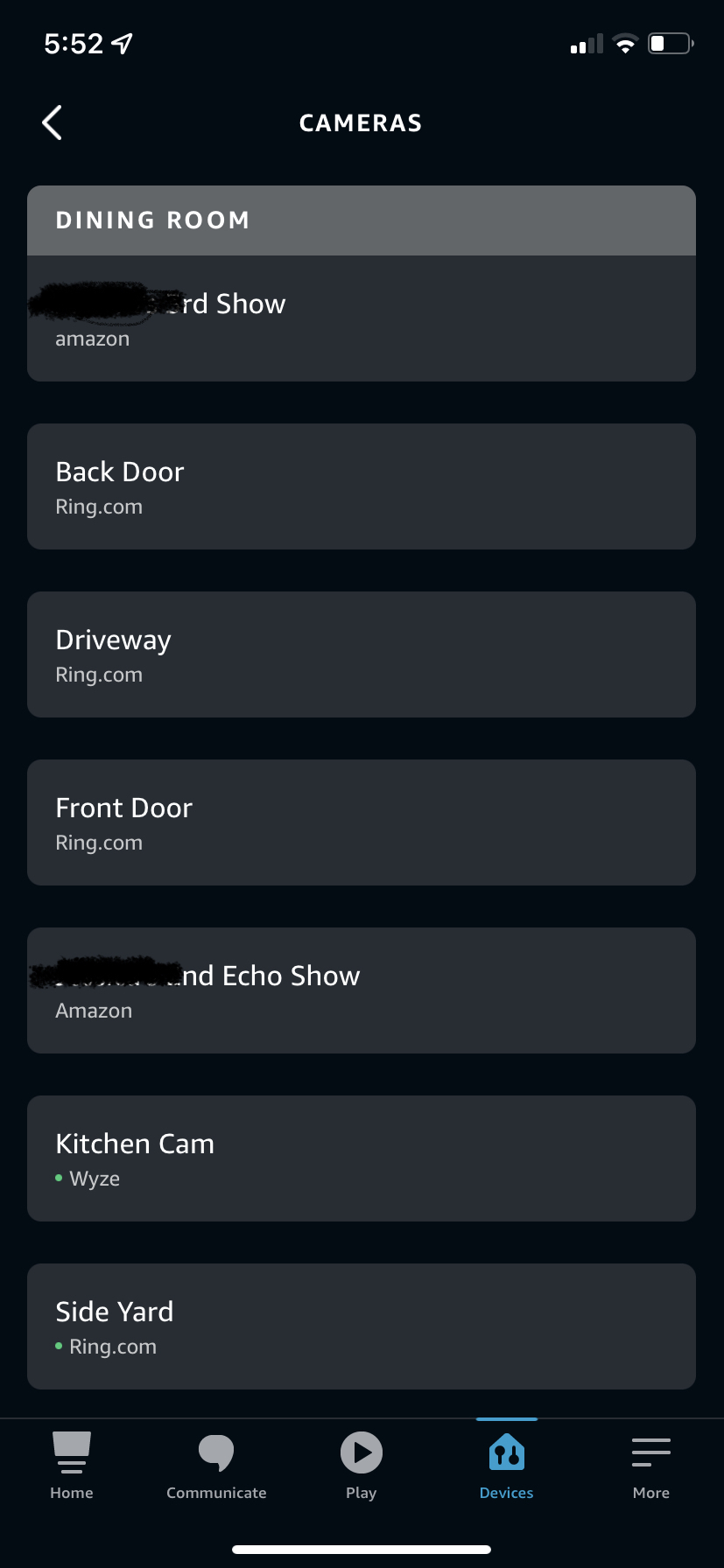View the Driveway camera
724x1568 pixels.
click(x=361, y=654)
